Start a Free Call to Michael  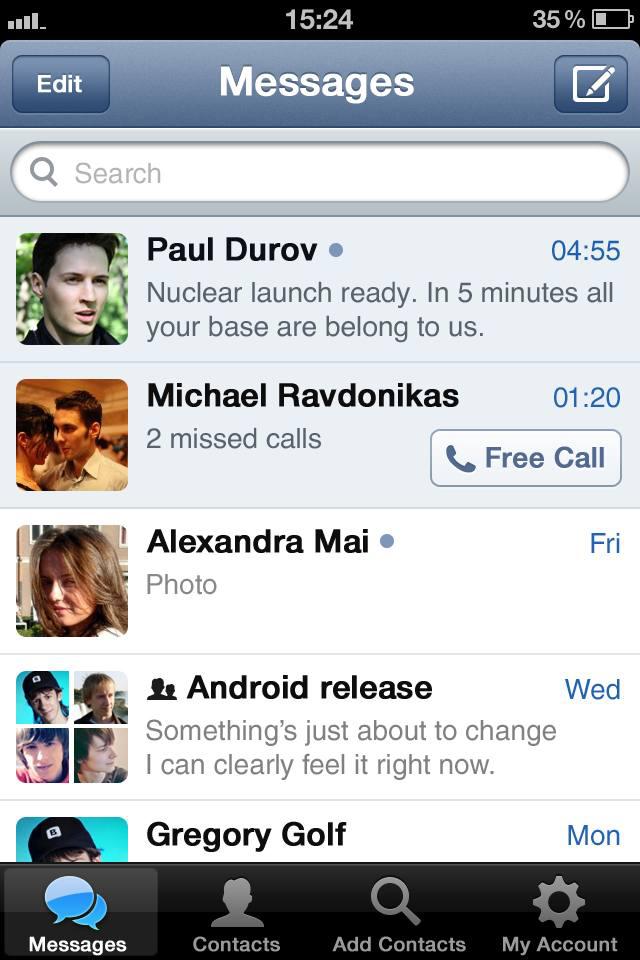(526, 458)
